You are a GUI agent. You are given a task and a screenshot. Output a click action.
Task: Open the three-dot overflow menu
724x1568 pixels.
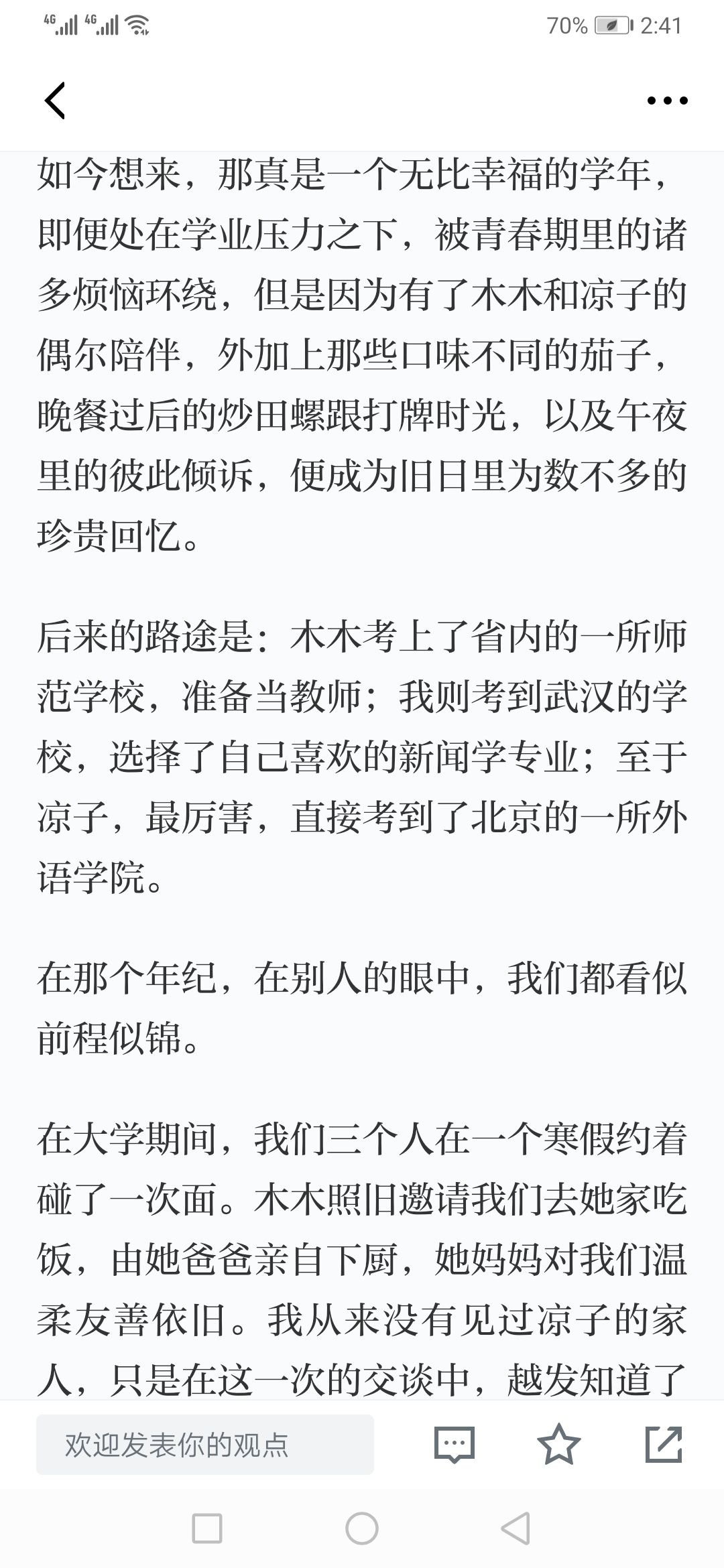667,101
